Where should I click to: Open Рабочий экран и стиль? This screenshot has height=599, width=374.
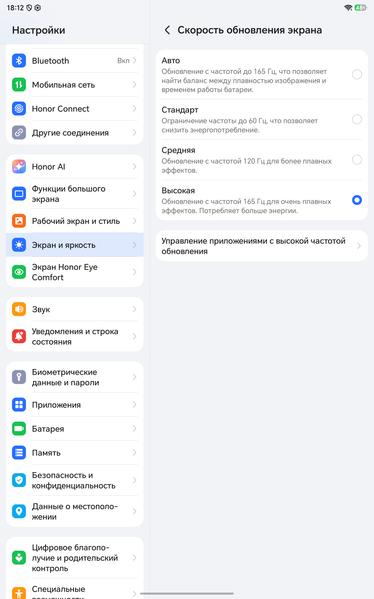pyautogui.click(x=75, y=221)
